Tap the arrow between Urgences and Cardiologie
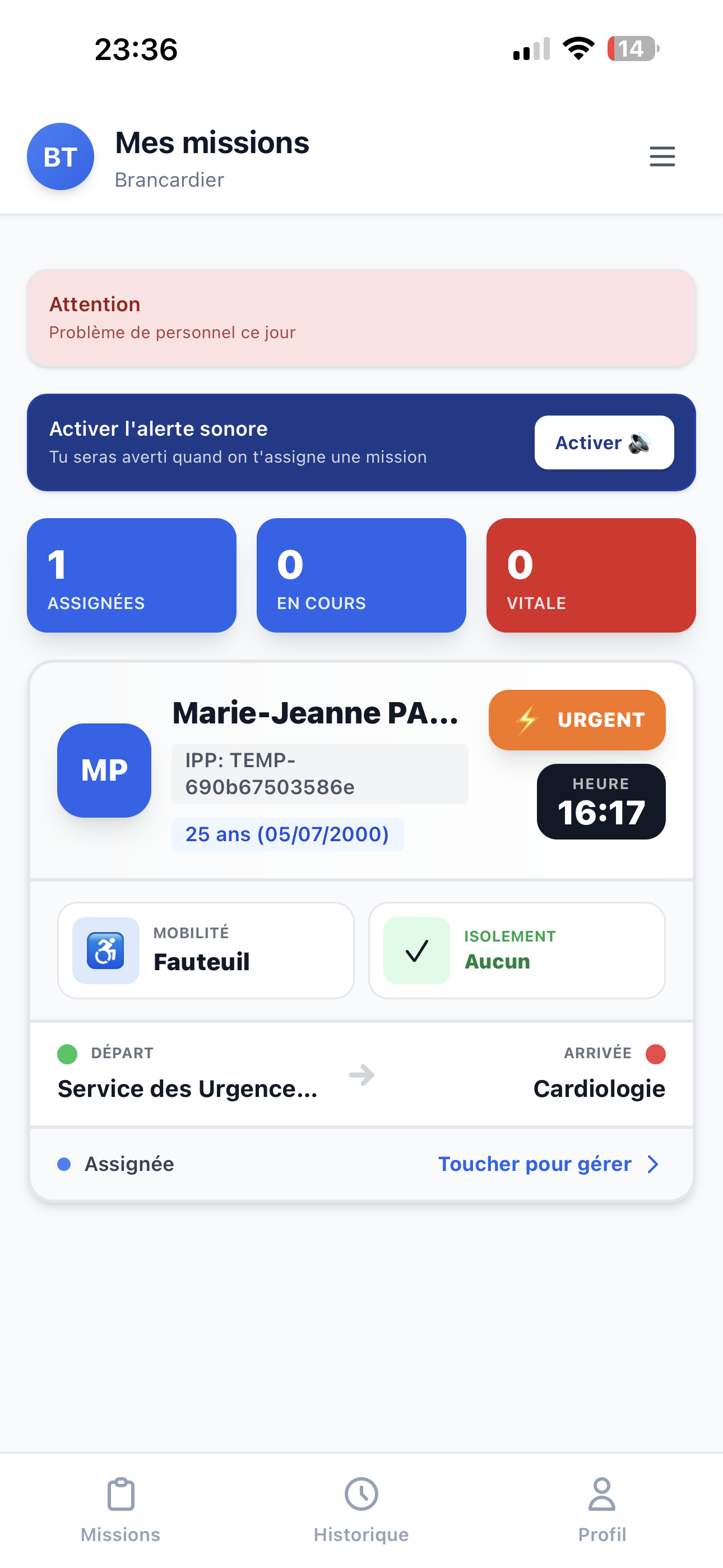Screen dimensions: 723x1568 (x=361, y=1075)
